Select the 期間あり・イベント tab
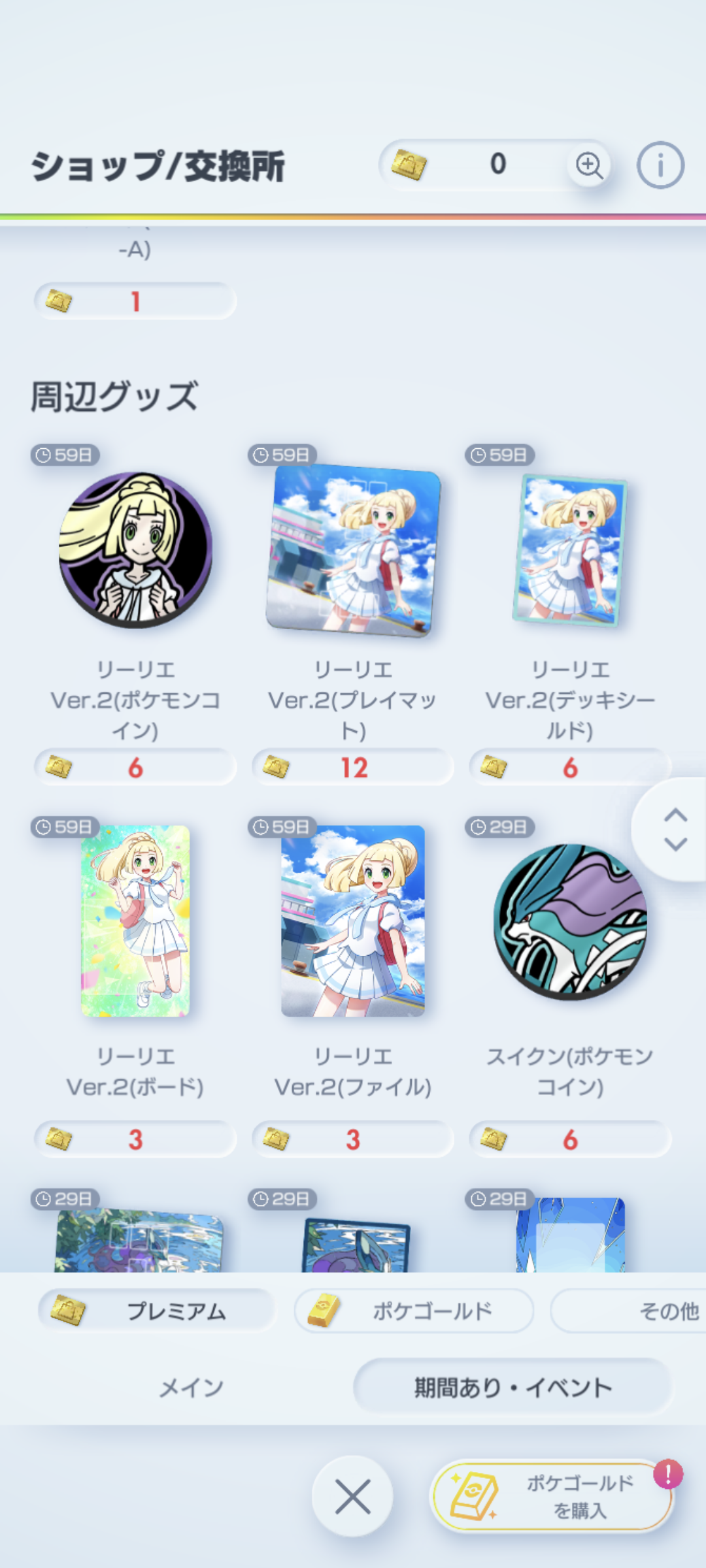This screenshot has width=706, height=1568. pyautogui.click(x=513, y=1386)
